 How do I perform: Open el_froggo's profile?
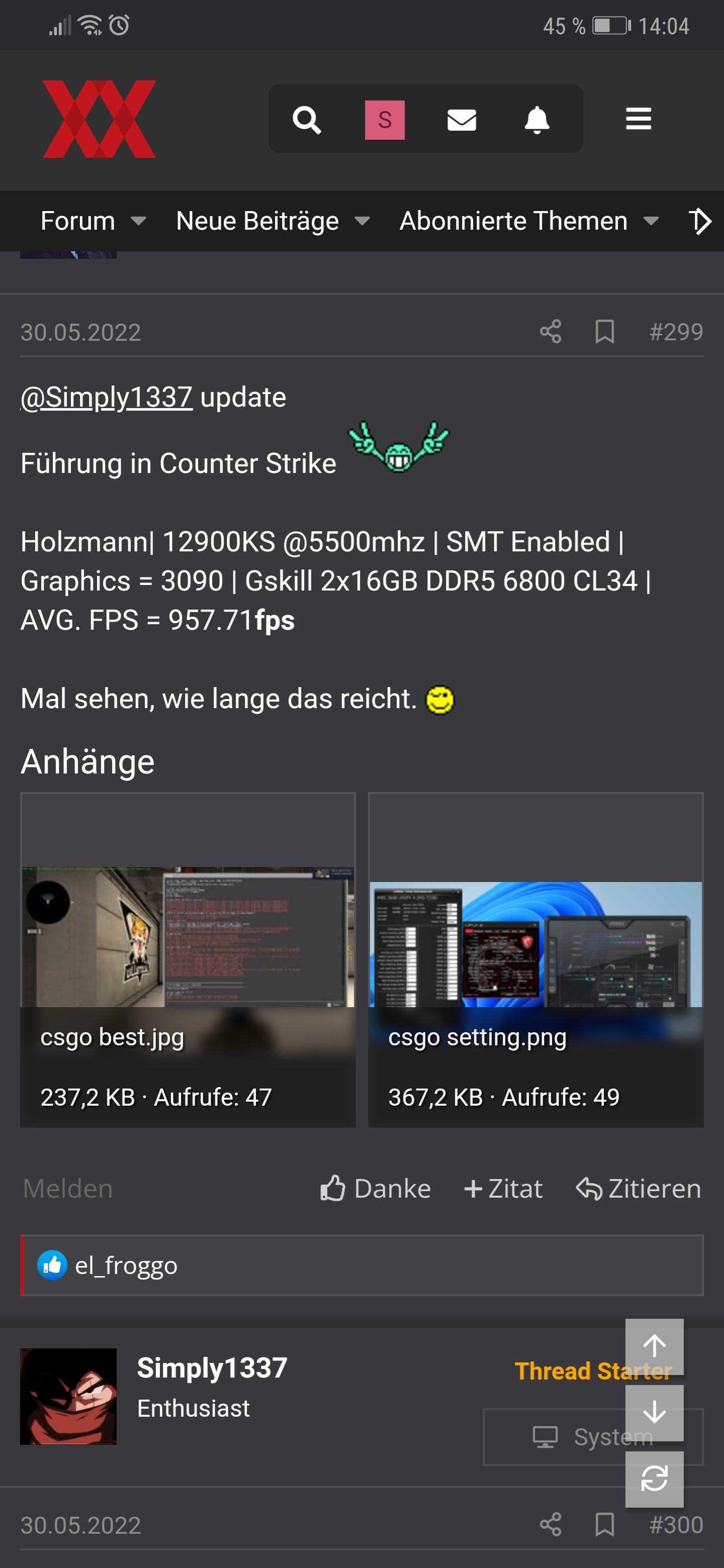pyautogui.click(x=126, y=1265)
